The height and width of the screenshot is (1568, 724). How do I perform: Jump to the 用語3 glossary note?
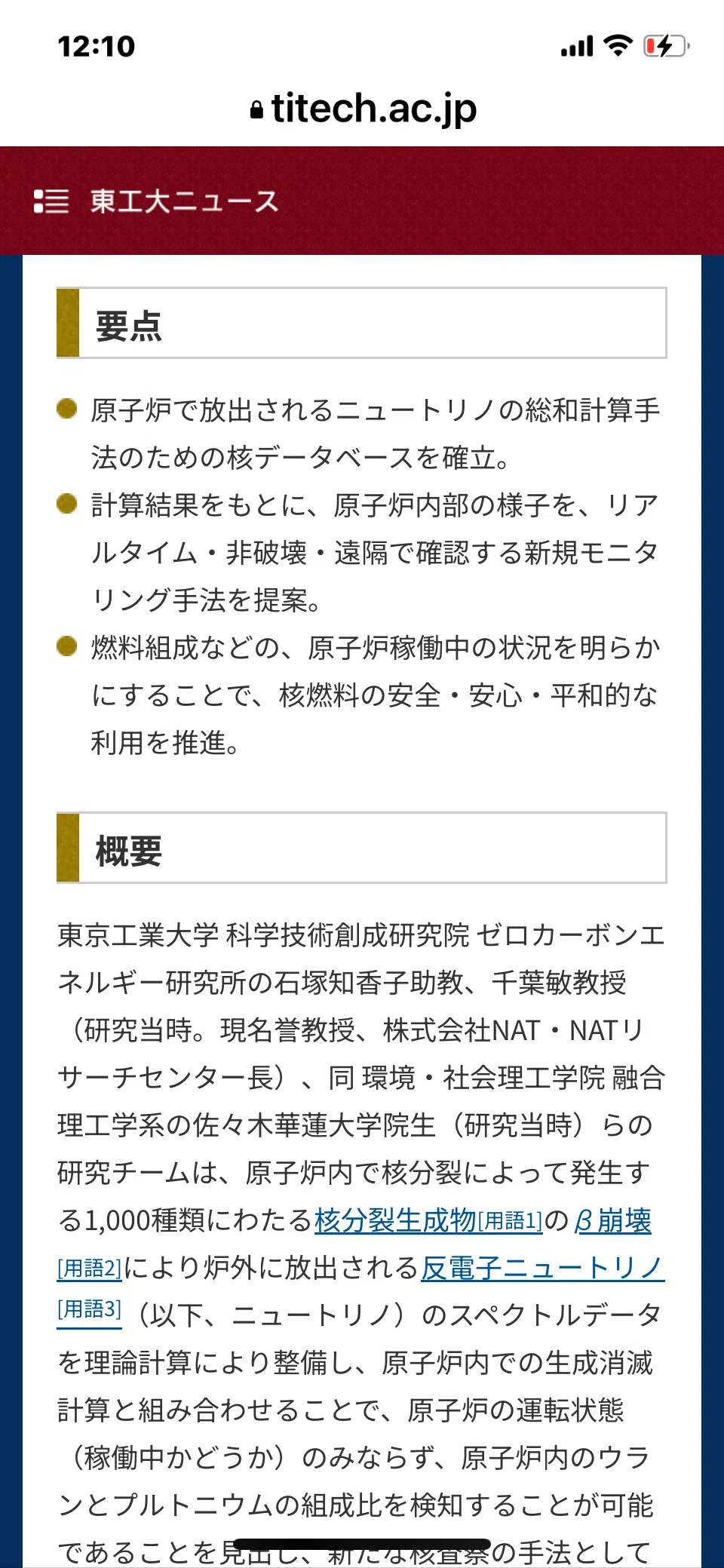pos(89,1310)
